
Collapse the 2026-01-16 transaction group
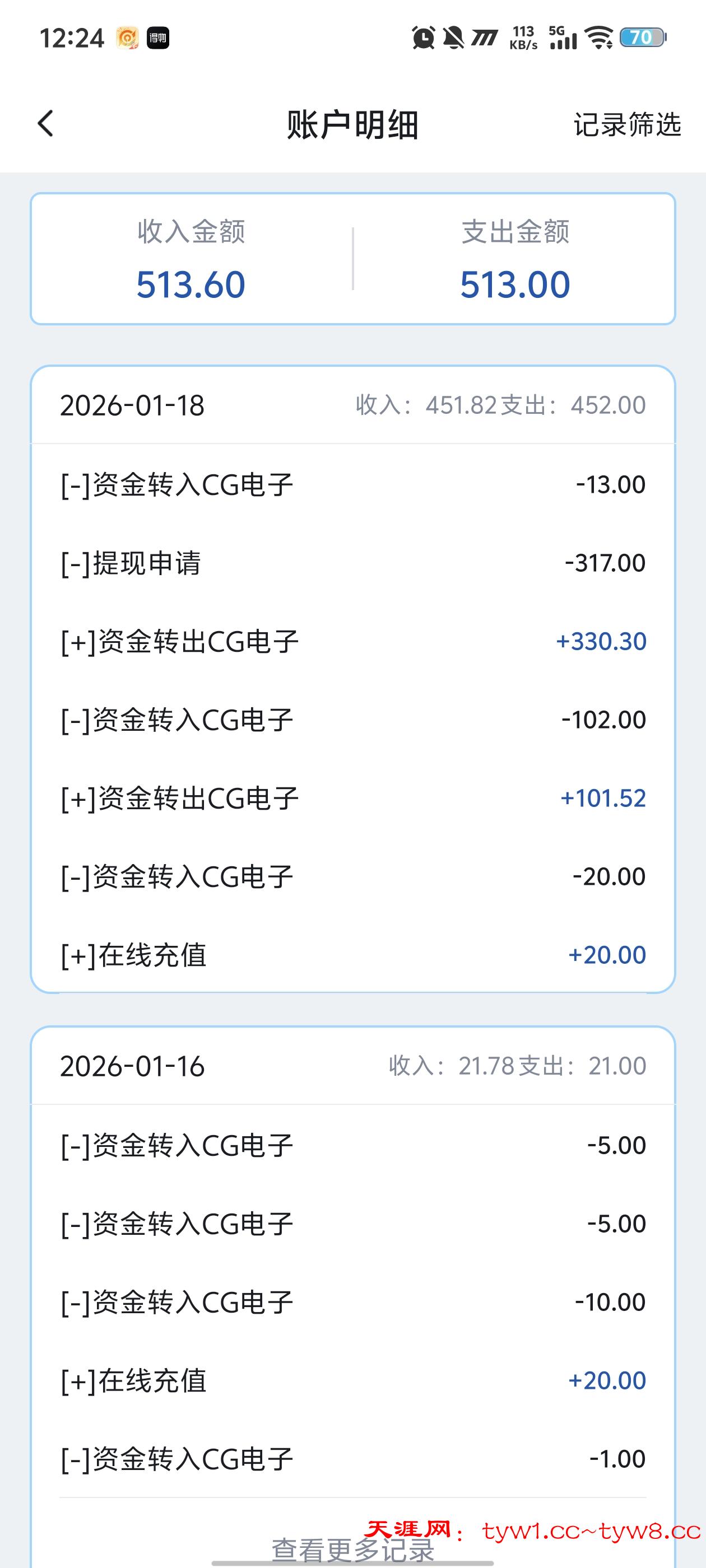tap(135, 1065)
